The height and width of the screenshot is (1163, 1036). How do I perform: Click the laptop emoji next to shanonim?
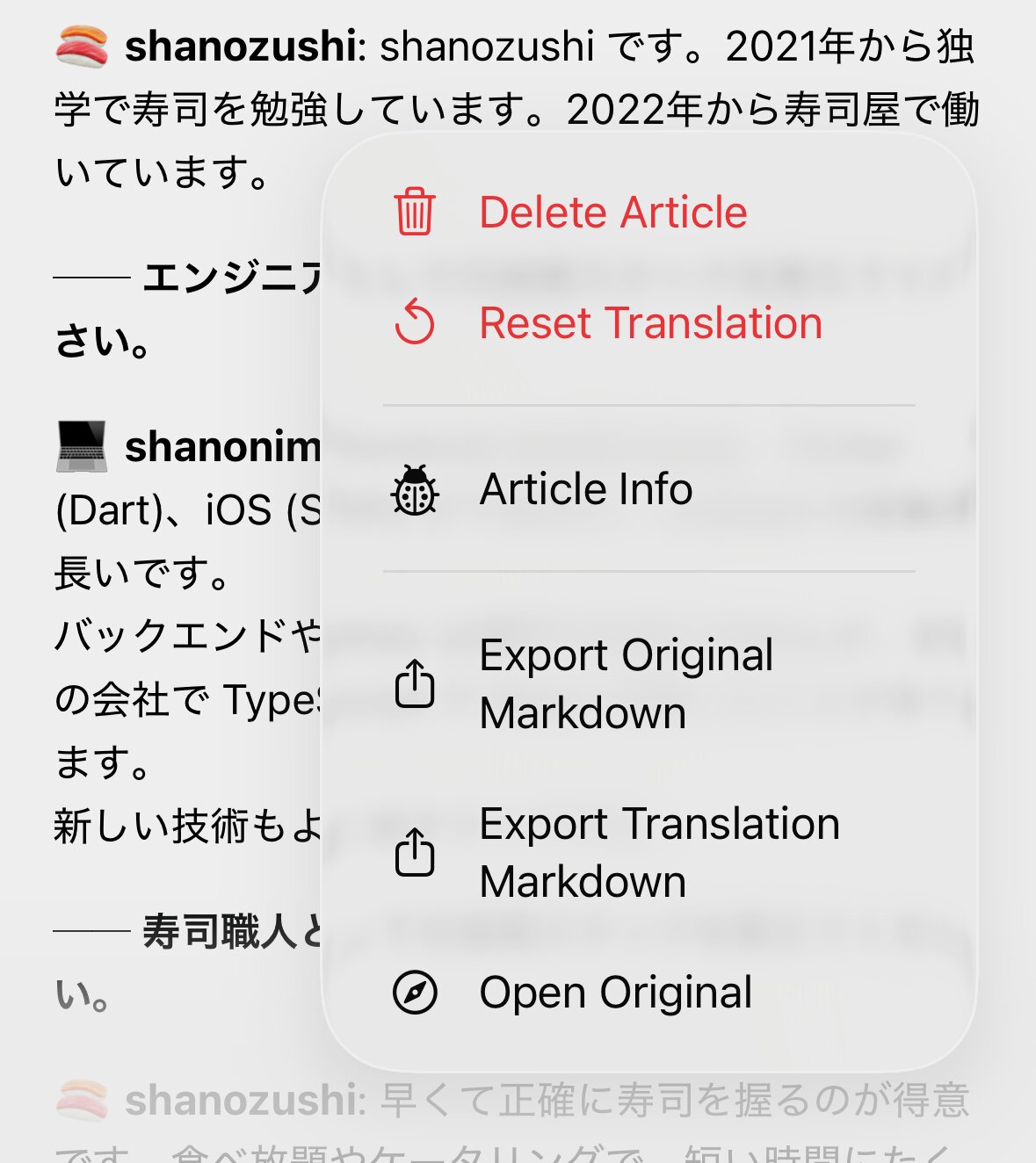[x=81, y=448]
